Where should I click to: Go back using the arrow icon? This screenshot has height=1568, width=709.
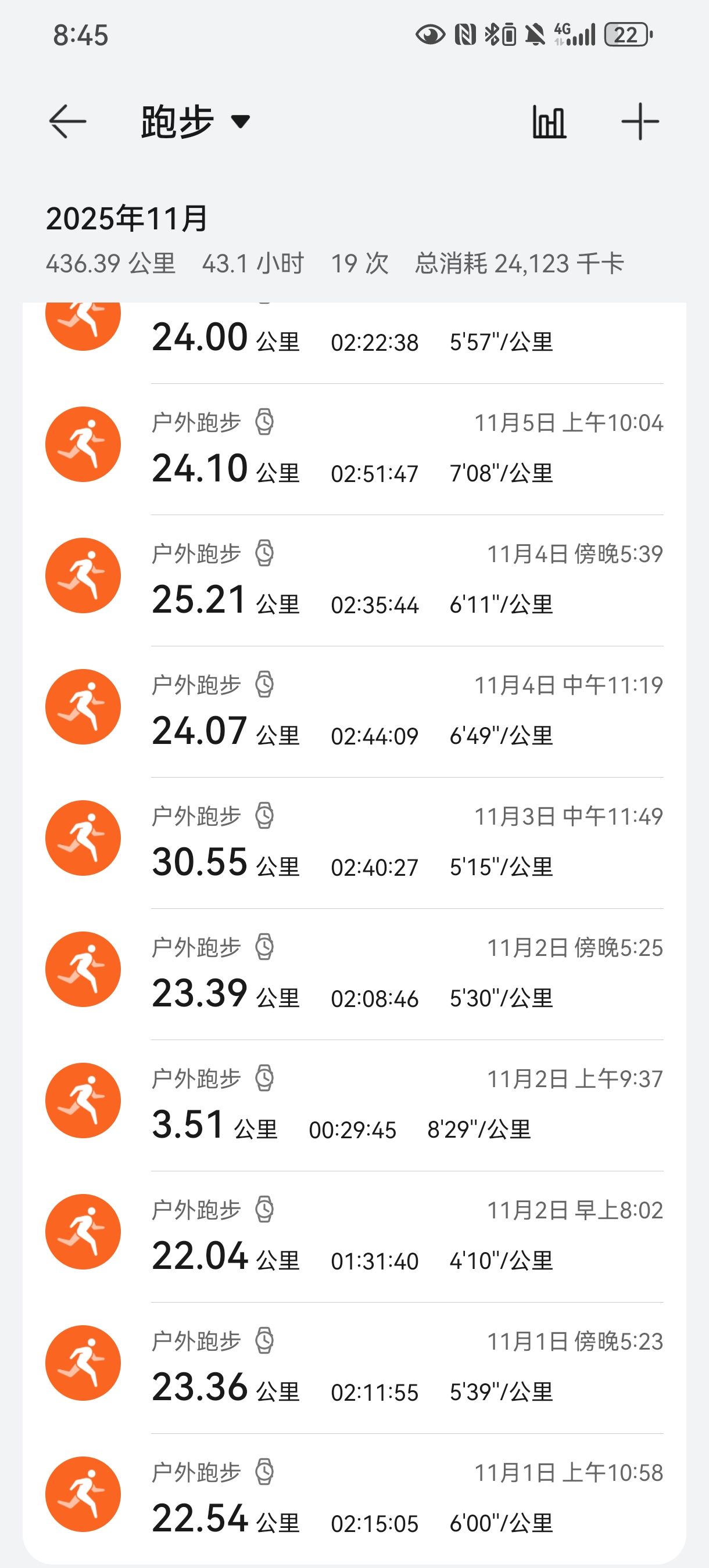click(67, 121)
